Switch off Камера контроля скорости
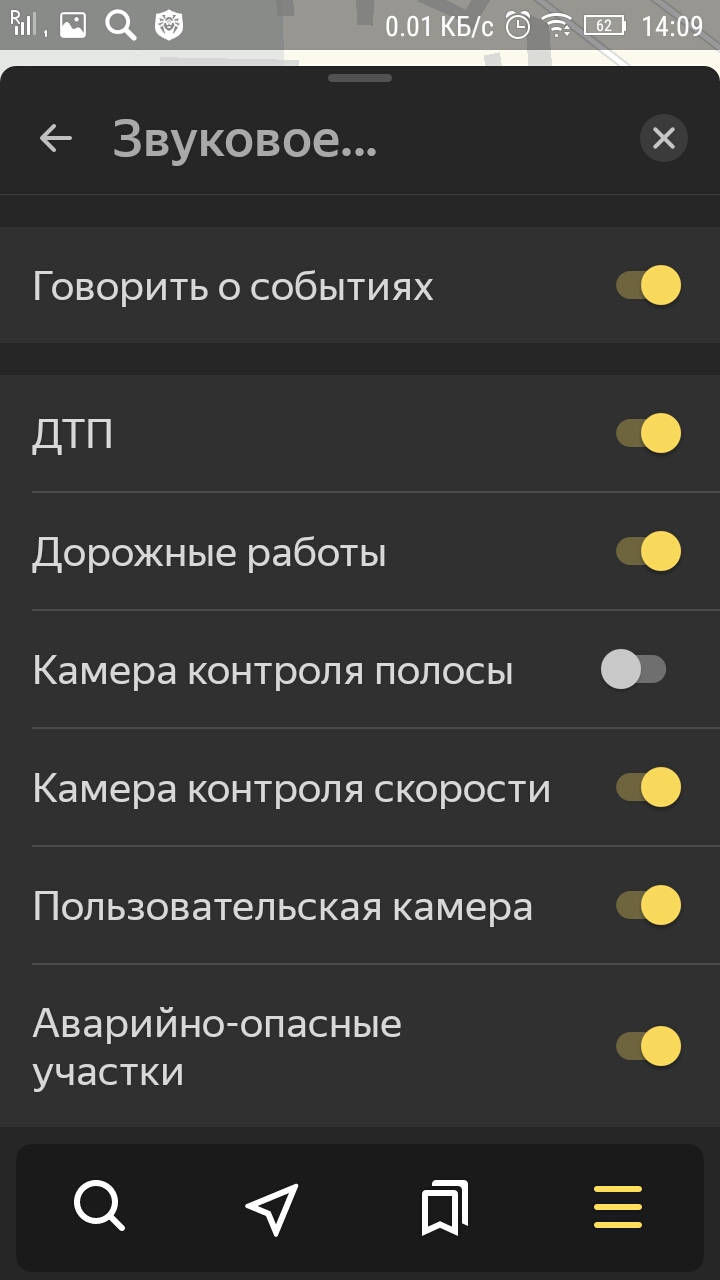The image size is (720, 1280). (x=648, y=788)
